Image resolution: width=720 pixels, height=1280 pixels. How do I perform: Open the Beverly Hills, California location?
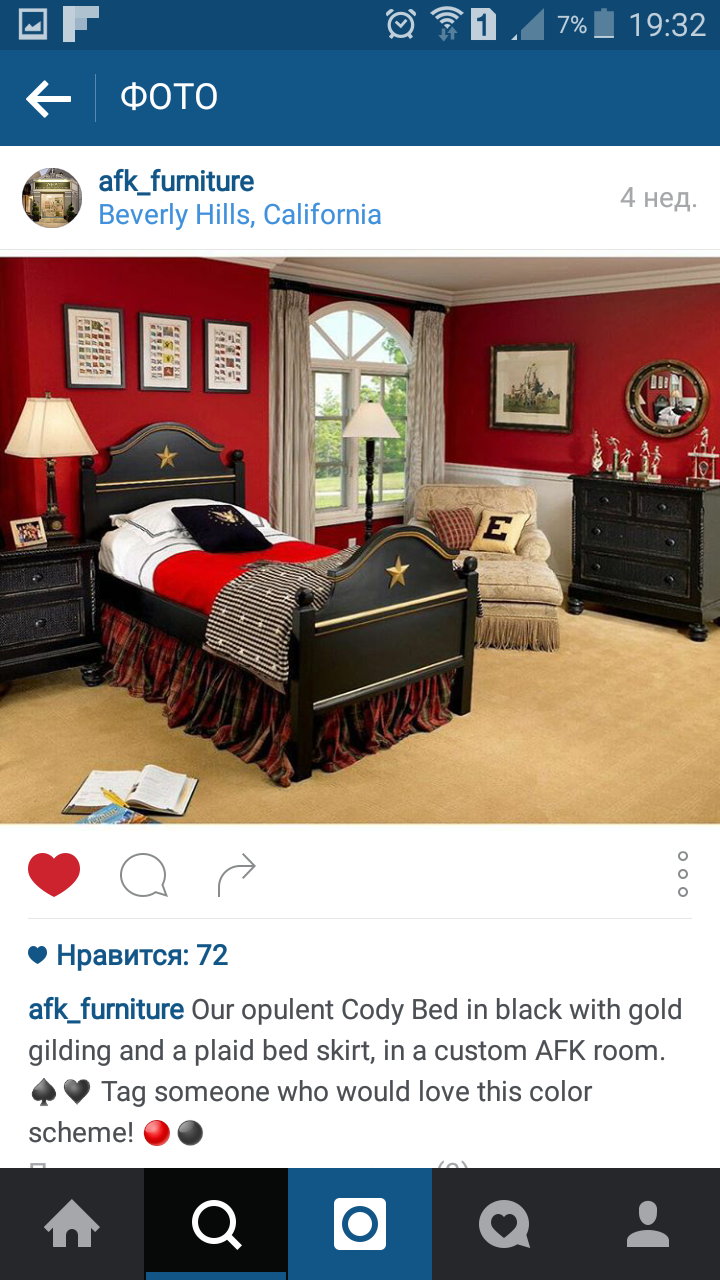point(240,215)
